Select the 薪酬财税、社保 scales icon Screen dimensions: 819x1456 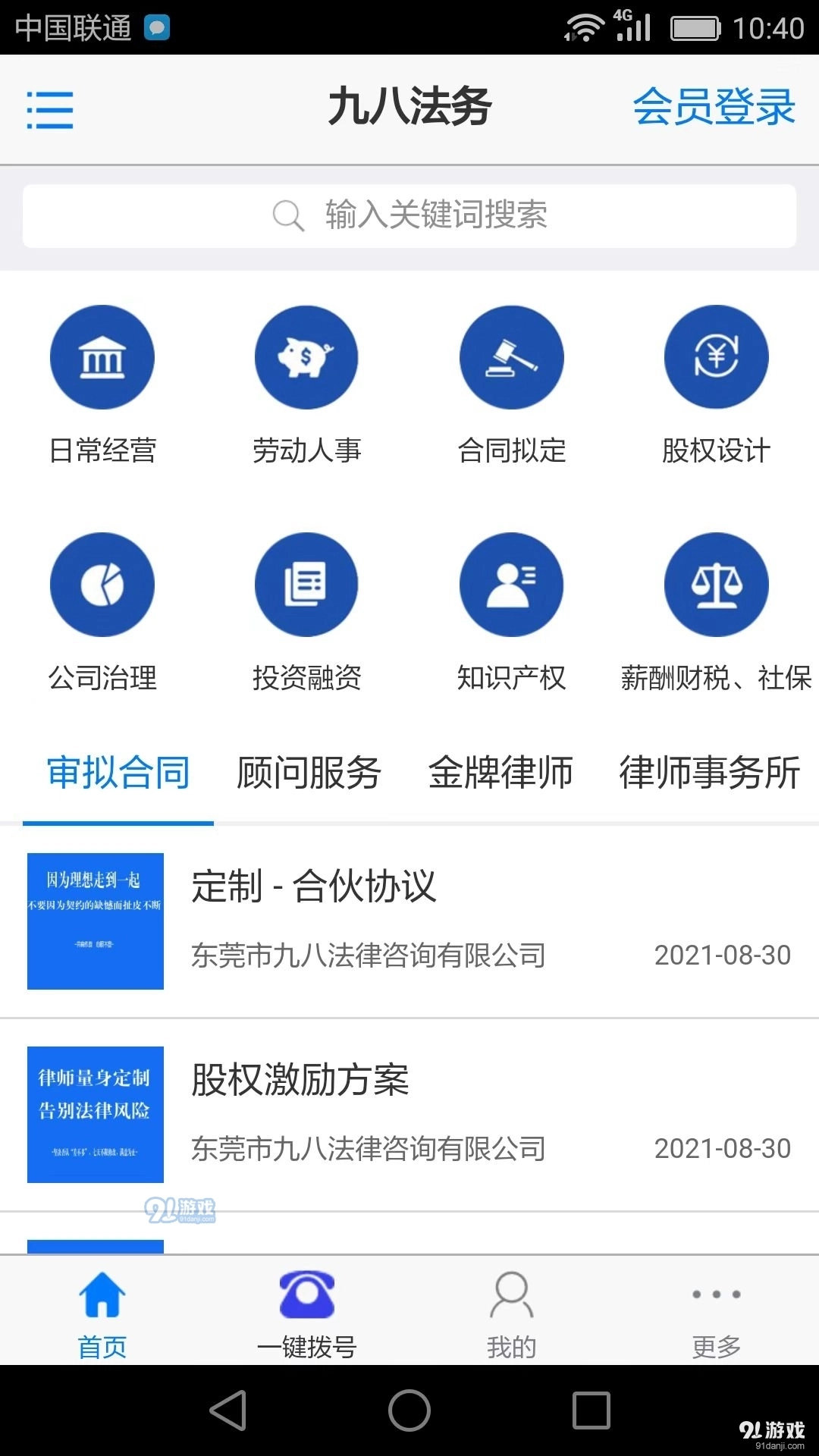pos(715,584)
